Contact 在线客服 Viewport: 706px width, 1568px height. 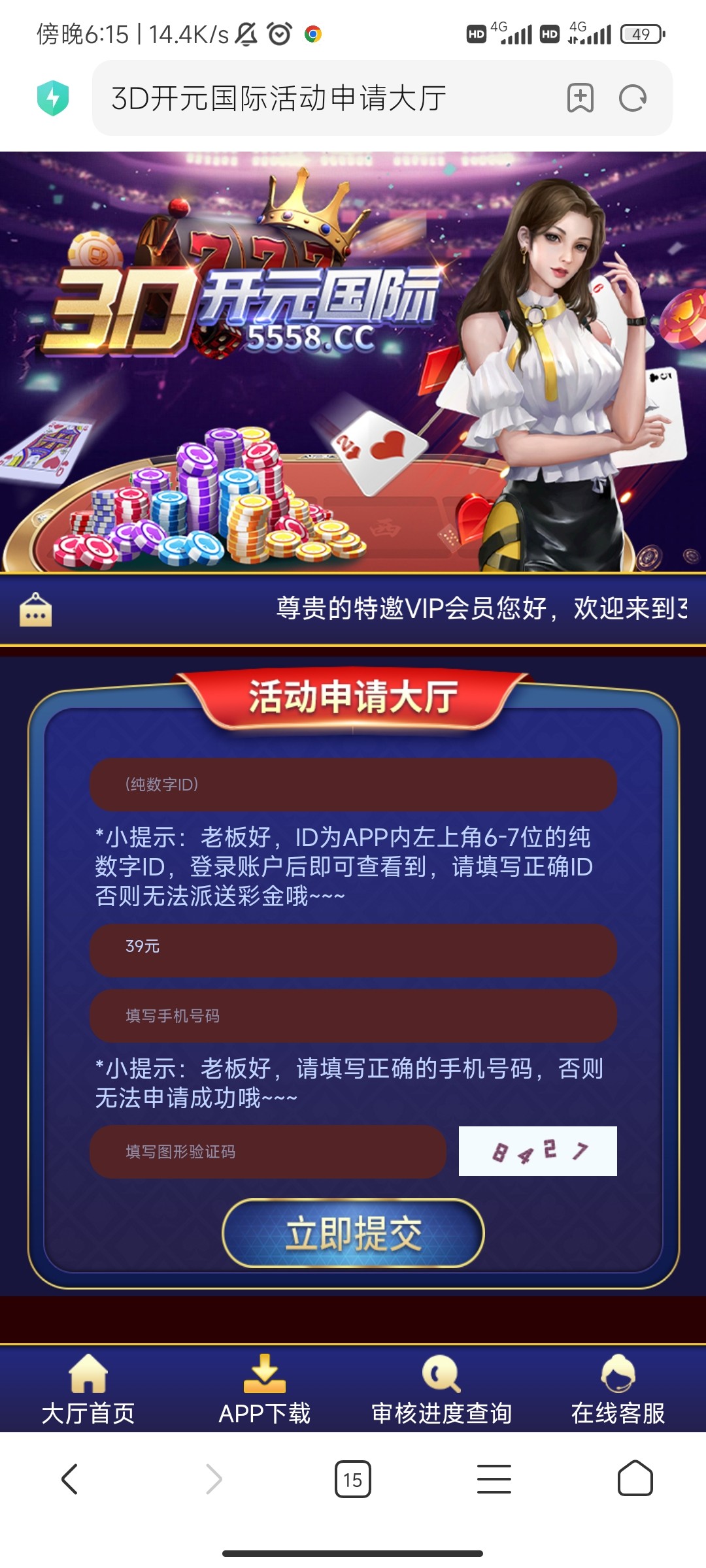pos(618,1390)
